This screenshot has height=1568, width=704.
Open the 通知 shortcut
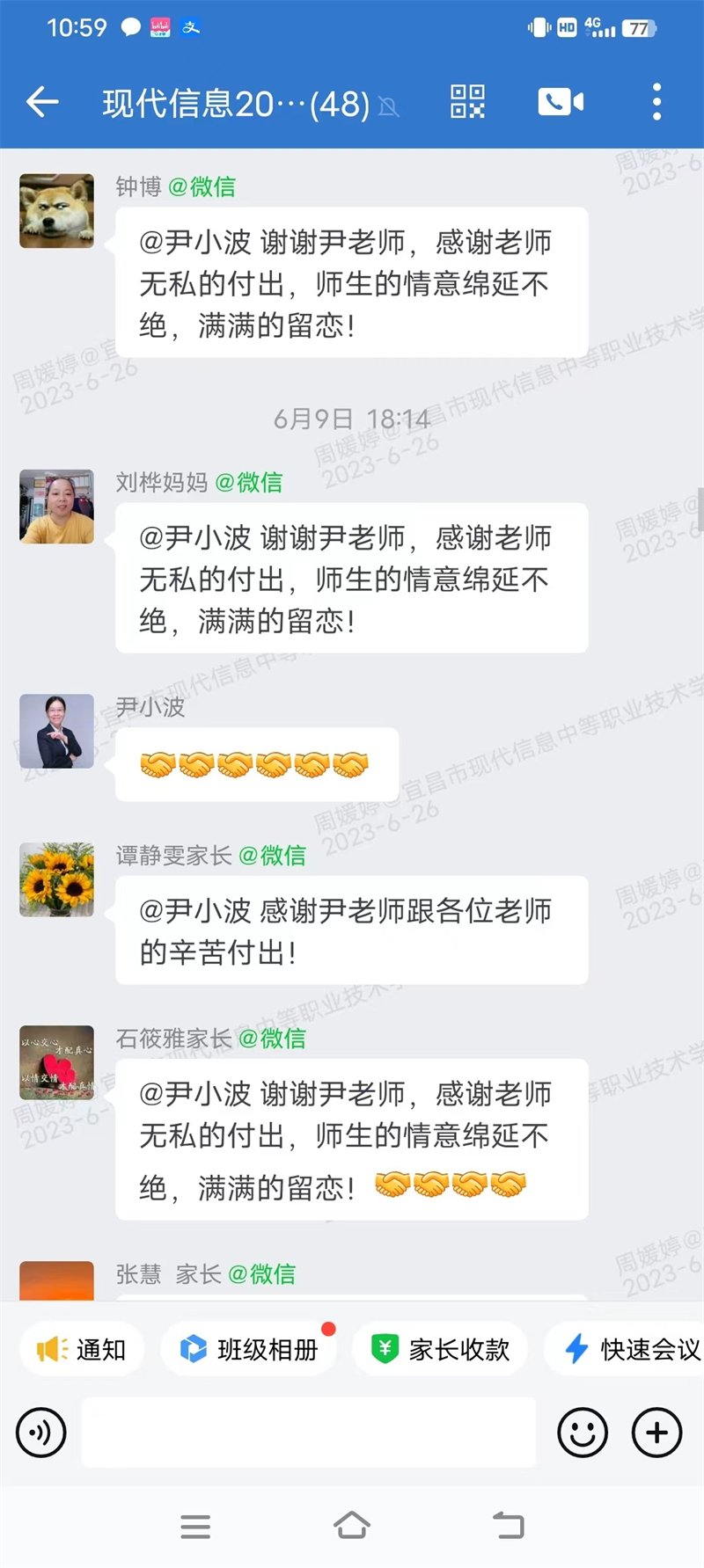click(82, 1349)
